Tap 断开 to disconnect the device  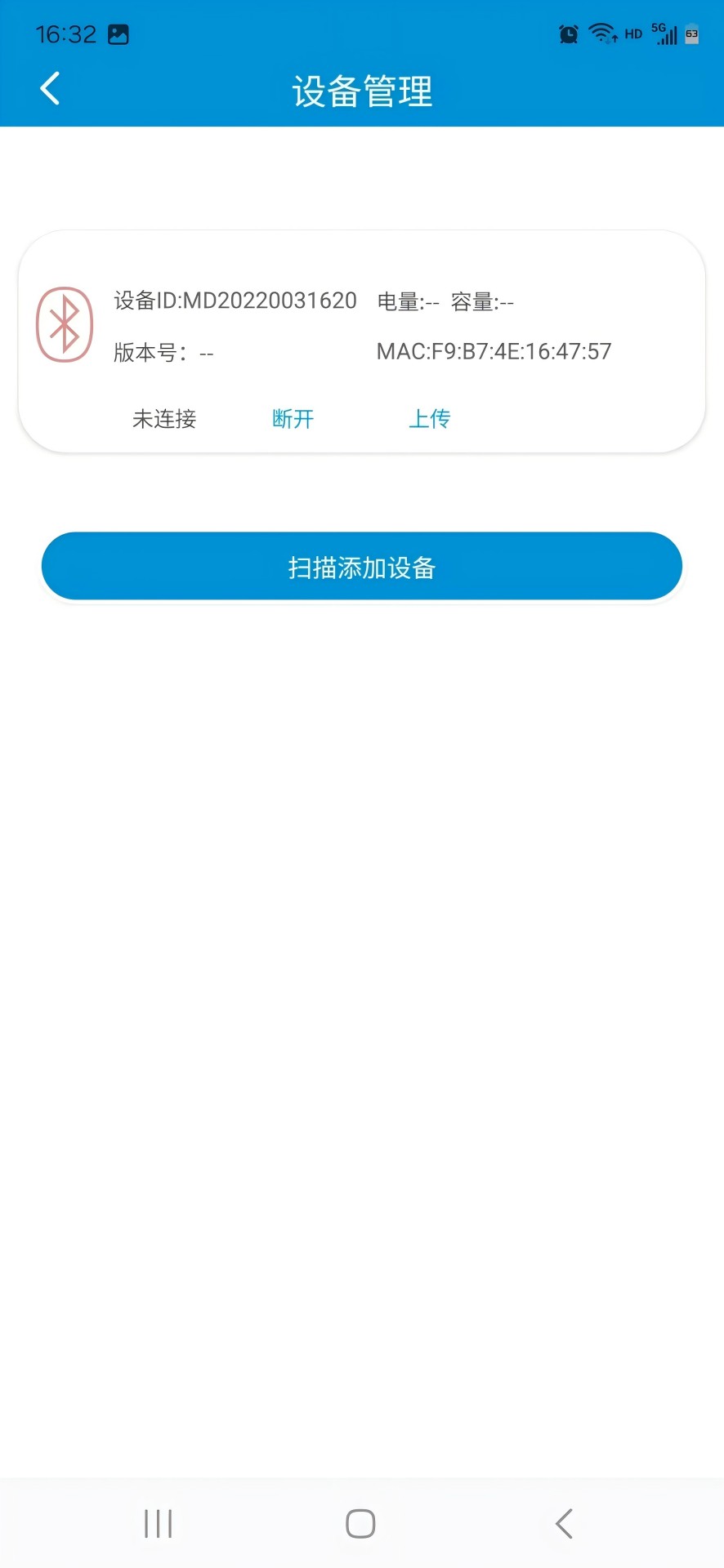pyautogui.click(x=292, y=418)
